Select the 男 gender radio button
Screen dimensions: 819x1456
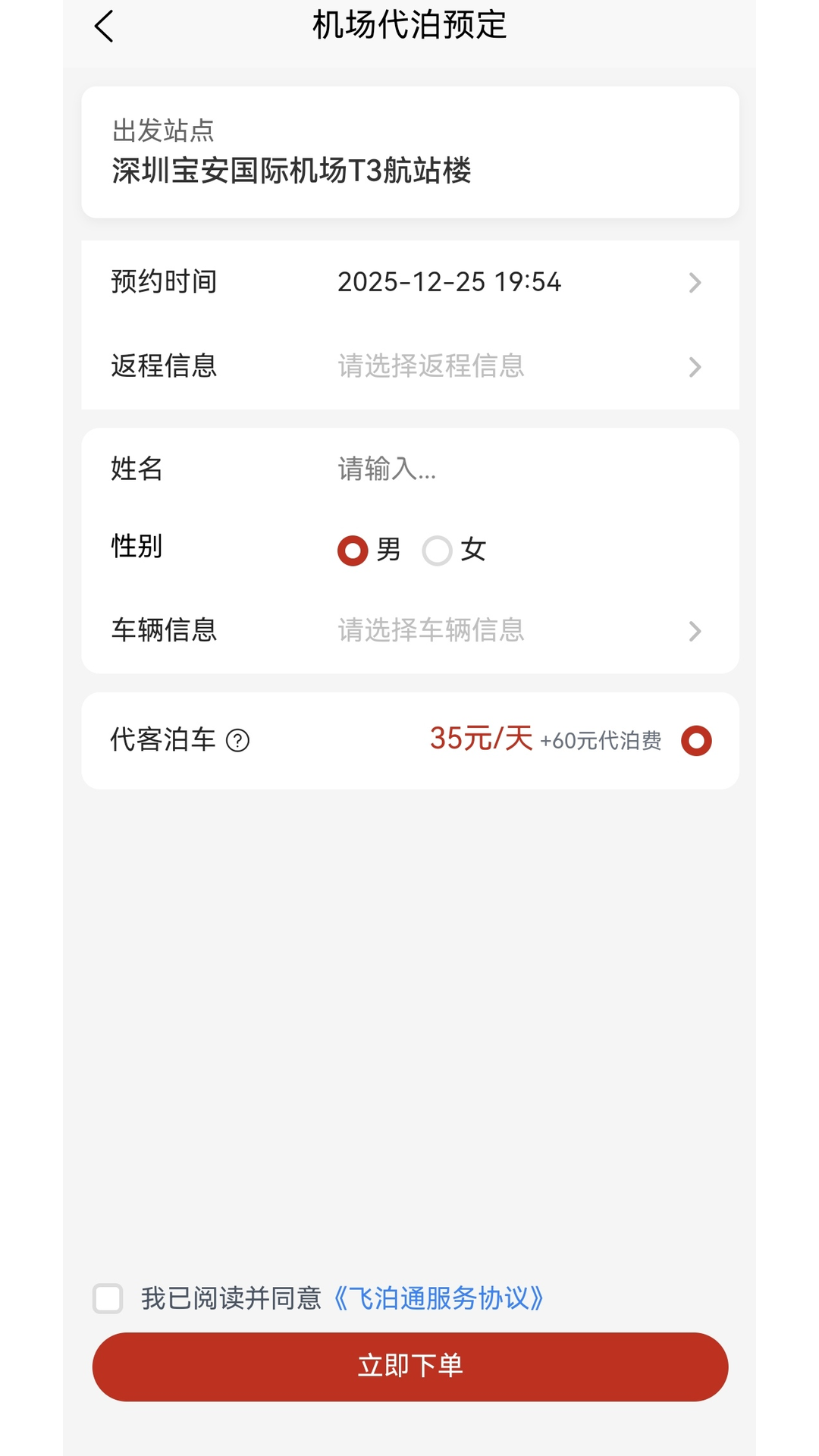coord(352,551)
